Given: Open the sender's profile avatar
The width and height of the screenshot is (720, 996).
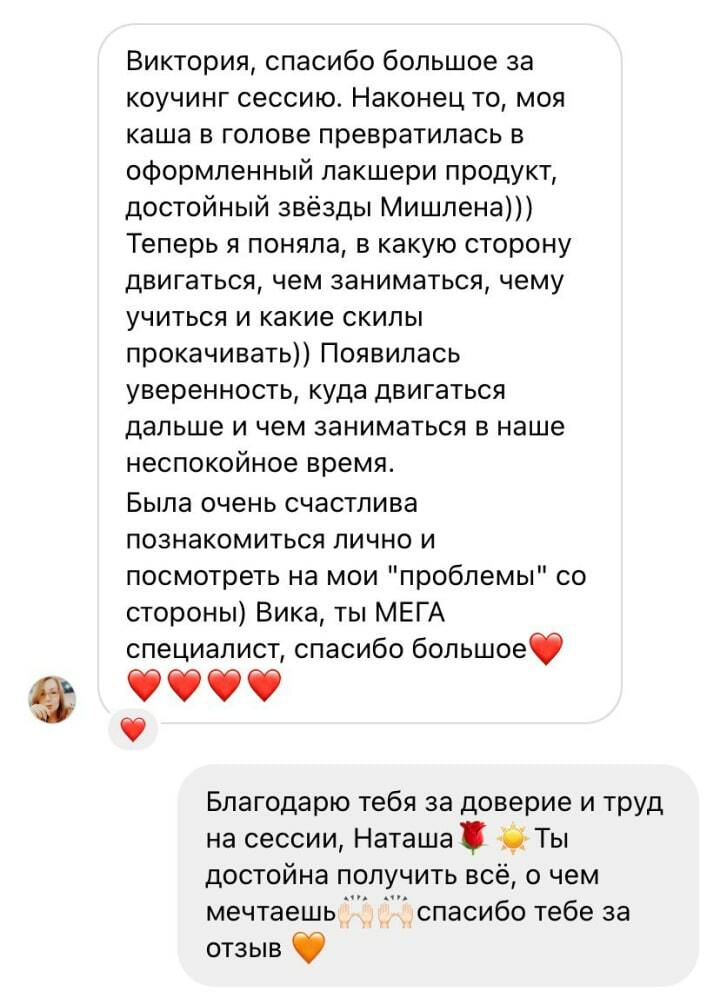Looking at the screenshot, I should pyautogui.click(x=52, y=698).
